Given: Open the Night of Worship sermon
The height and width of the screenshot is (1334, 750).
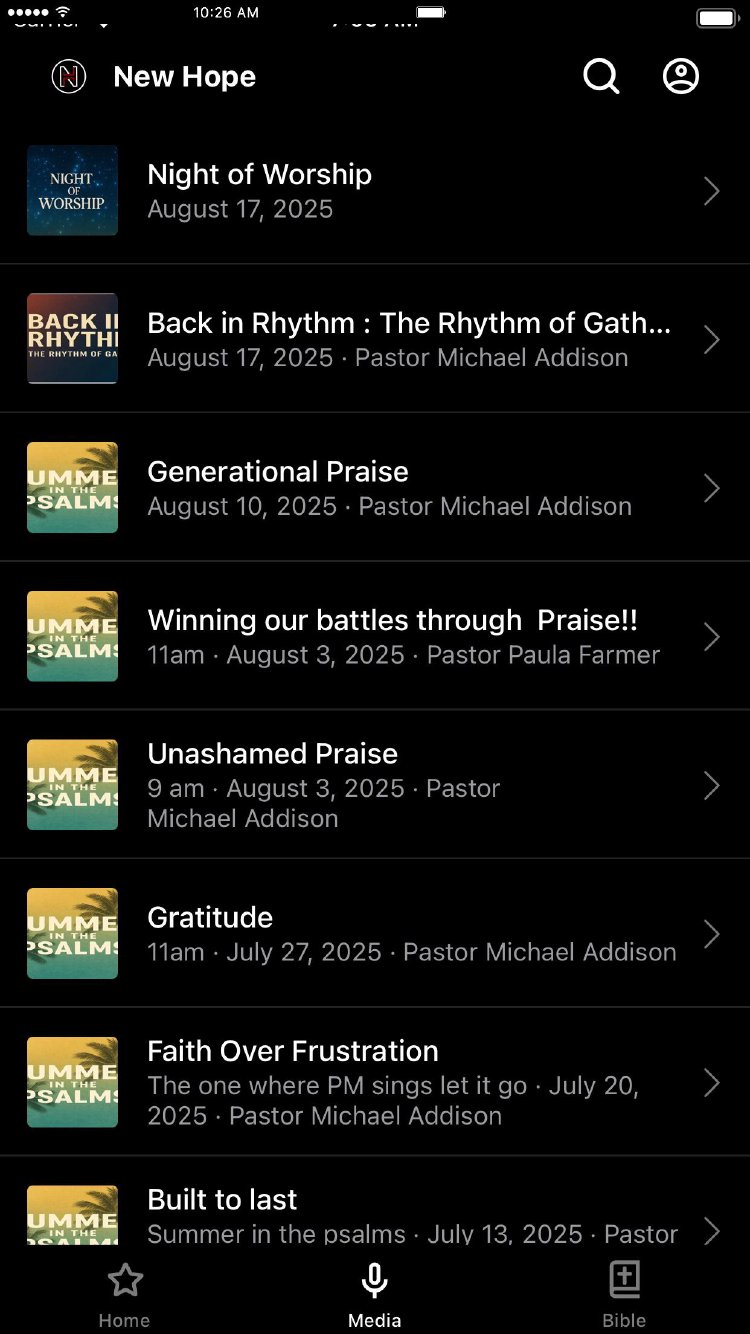Looking at the screenshot, I should (375, 190).
